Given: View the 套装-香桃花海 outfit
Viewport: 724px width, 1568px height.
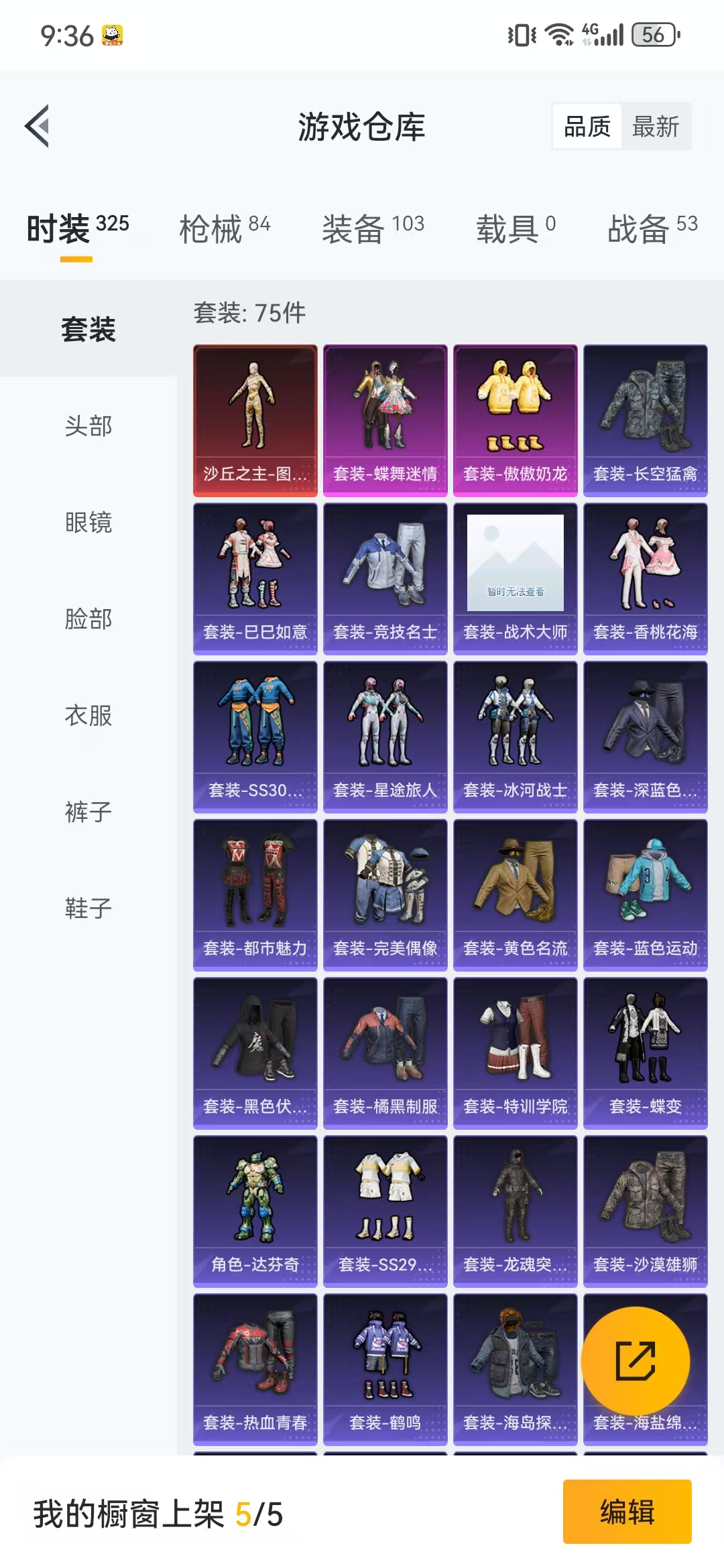Looking at the screenshot, I should point(646,579).
